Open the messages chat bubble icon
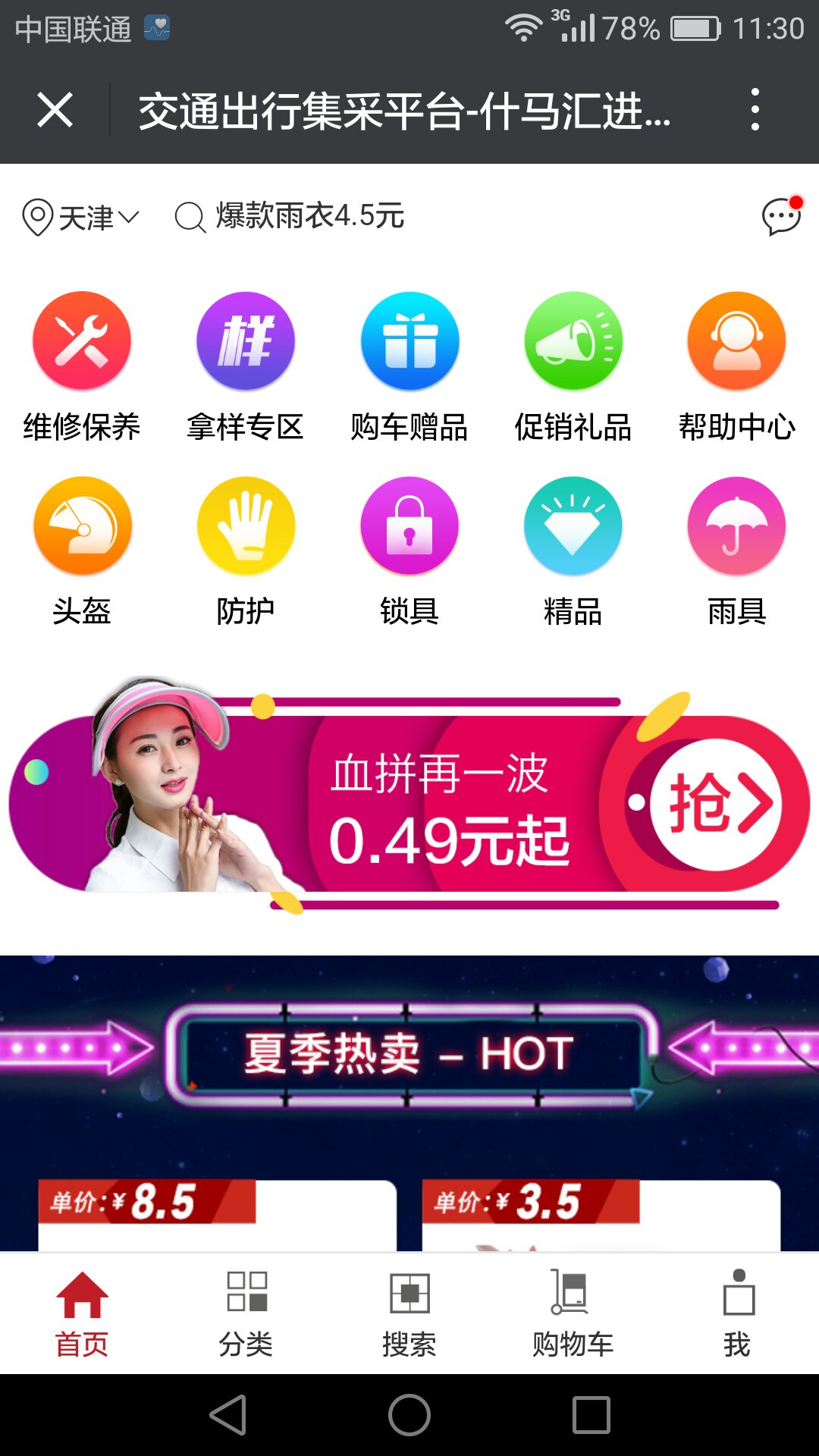The image size is (819, 1456). [782, 217]
